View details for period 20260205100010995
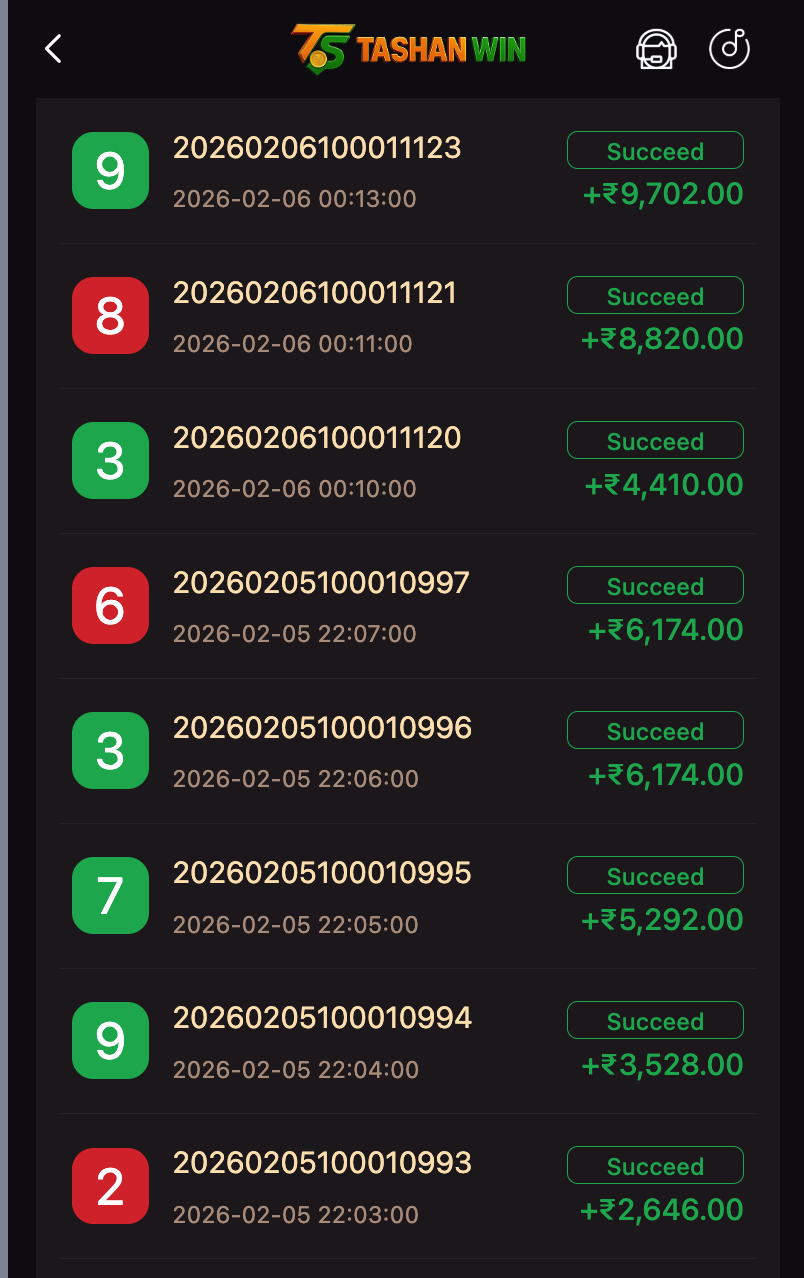The image size is (804, 1278). (322, 873)
